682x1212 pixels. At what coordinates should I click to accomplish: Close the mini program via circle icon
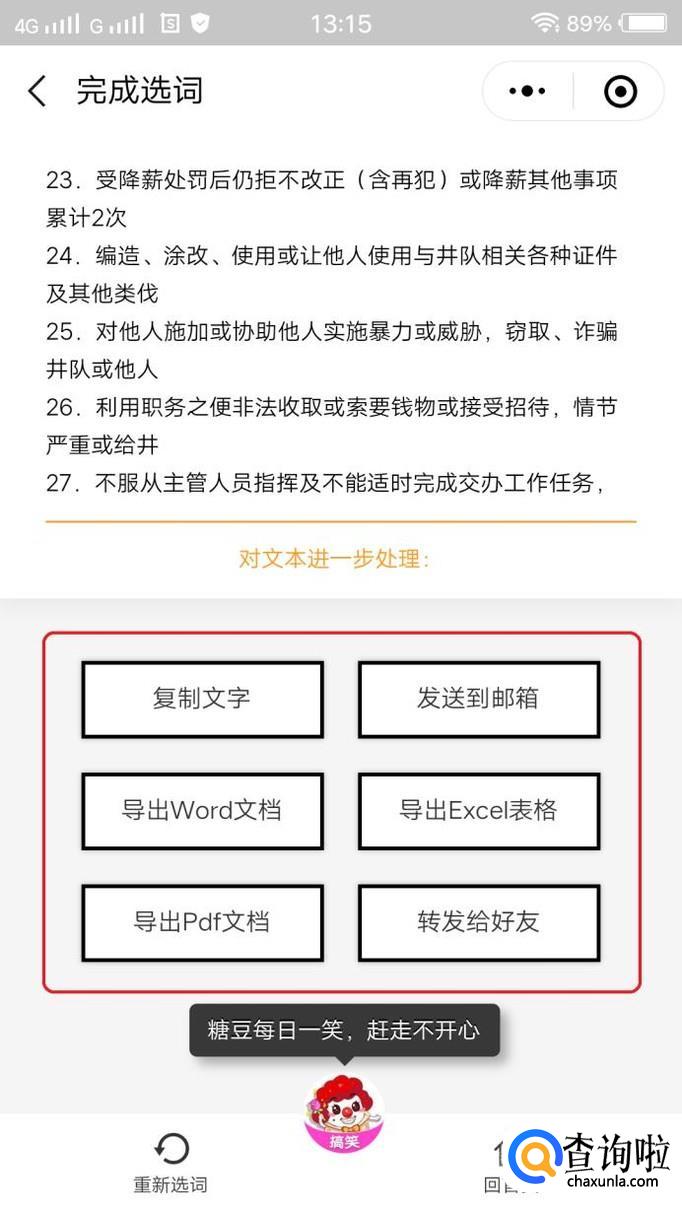click(620, 91)
